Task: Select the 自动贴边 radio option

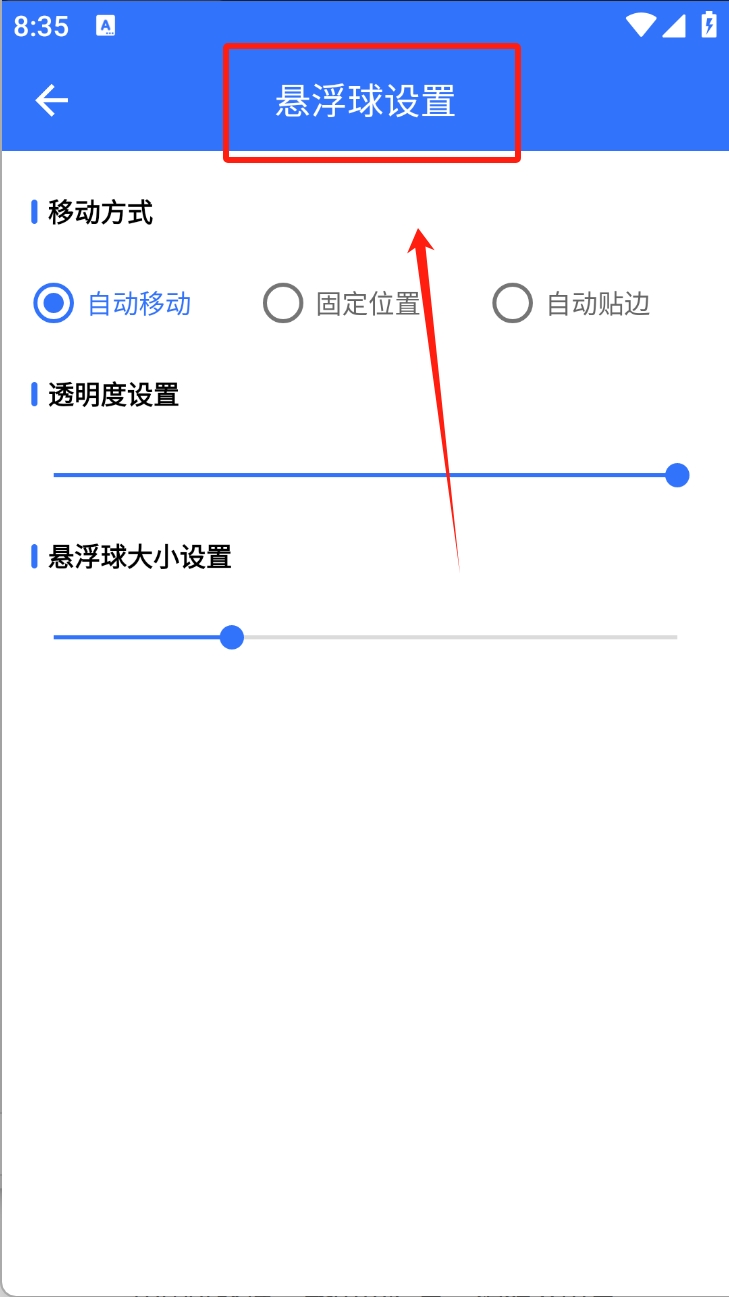Action: click(571, 303)
